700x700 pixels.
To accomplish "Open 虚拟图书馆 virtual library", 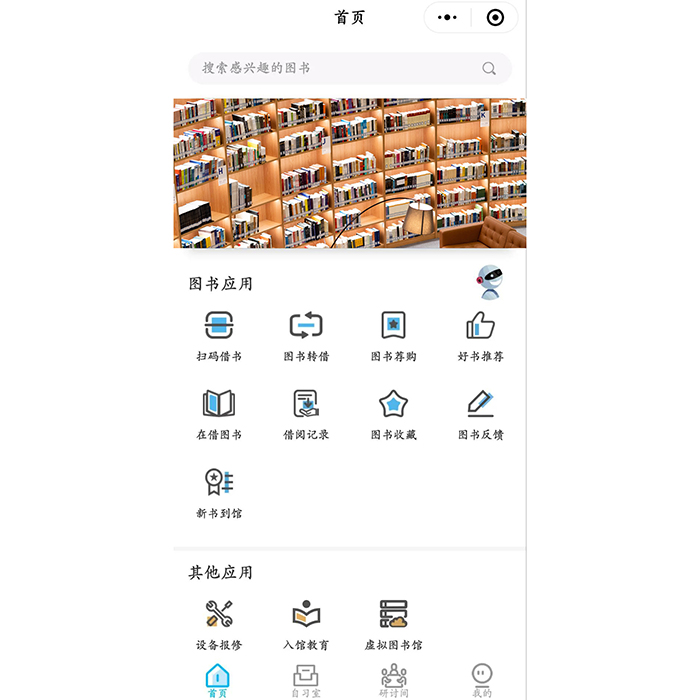I will coord(393,624).
